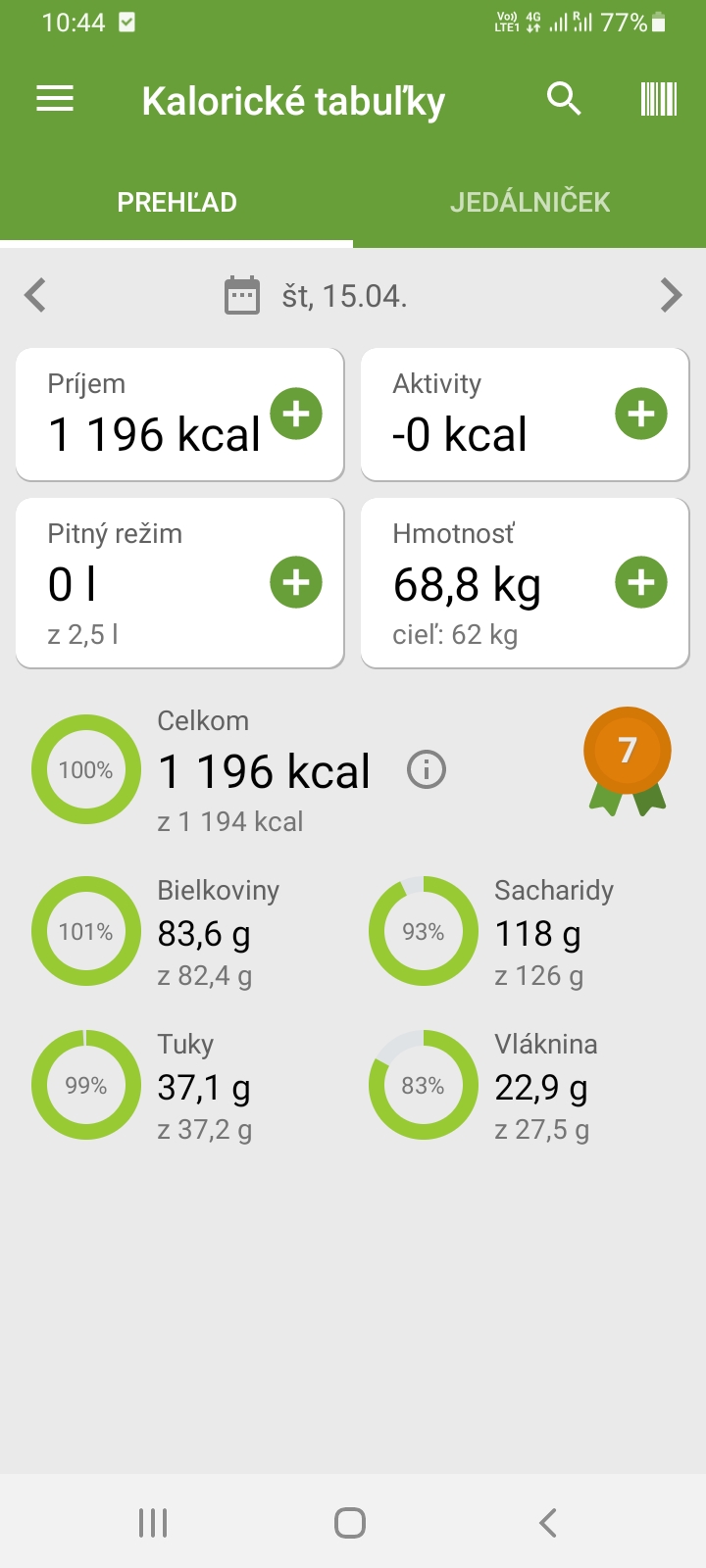Go to the next day

click(x=671, y=295)
